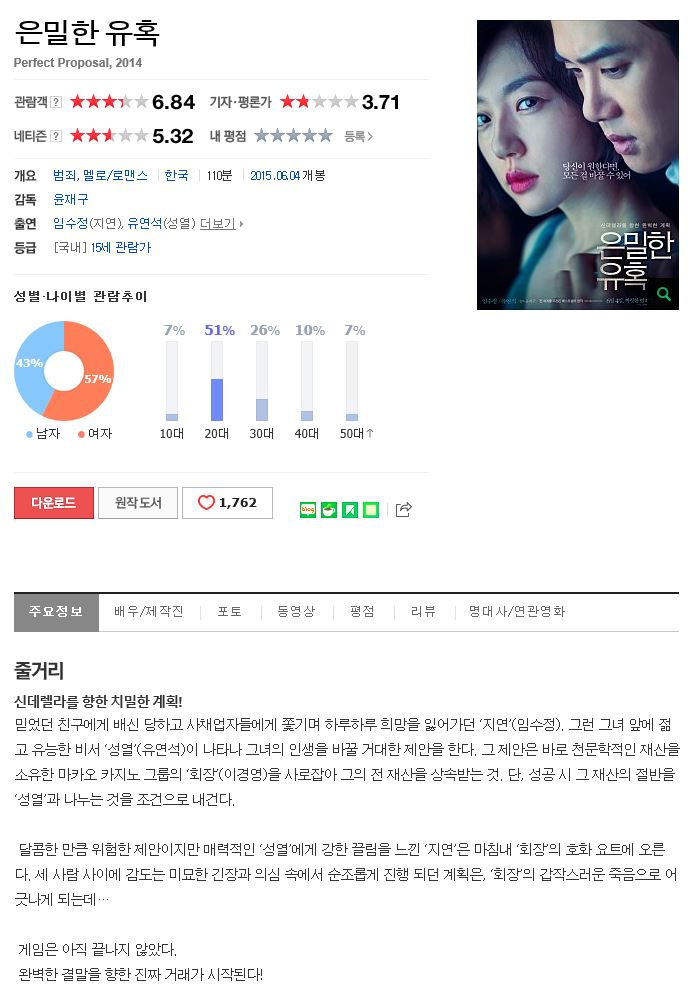Screen dimensions: 694x991
Task: Open the 동영상 tab
Action: pos(295,611)
